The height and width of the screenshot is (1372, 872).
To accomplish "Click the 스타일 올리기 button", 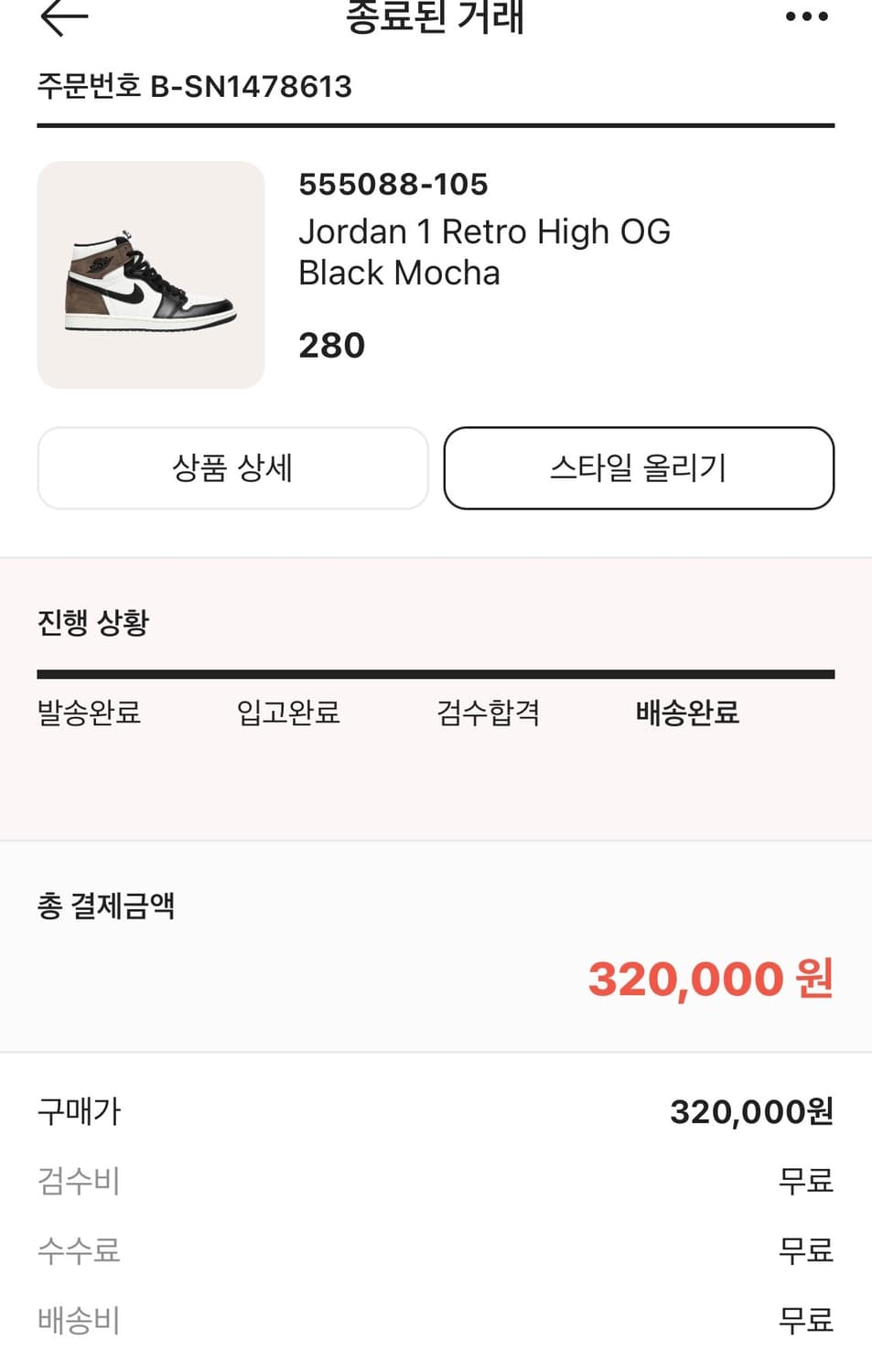I will pyautogui.click(x=638, y=468).
